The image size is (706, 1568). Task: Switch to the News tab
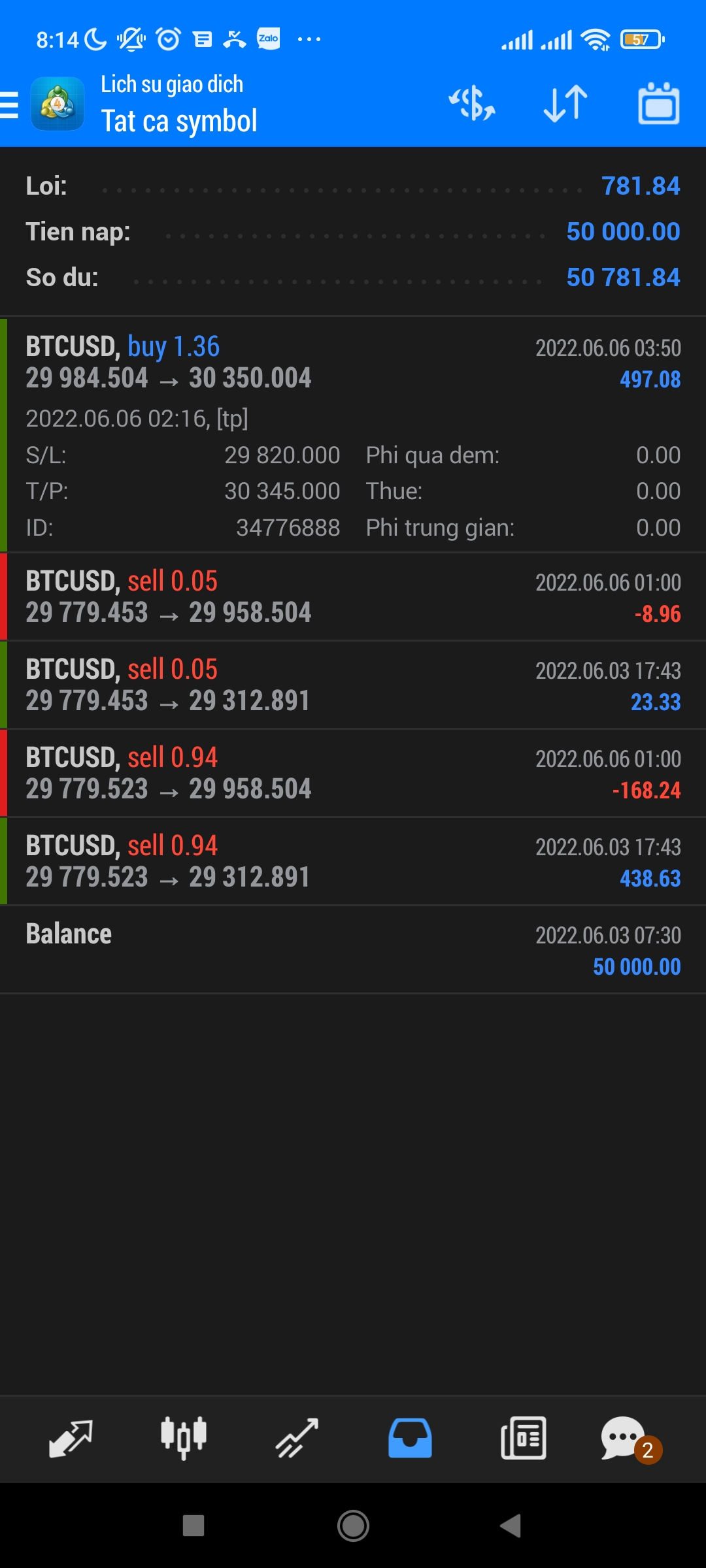tap(523, 1439)
